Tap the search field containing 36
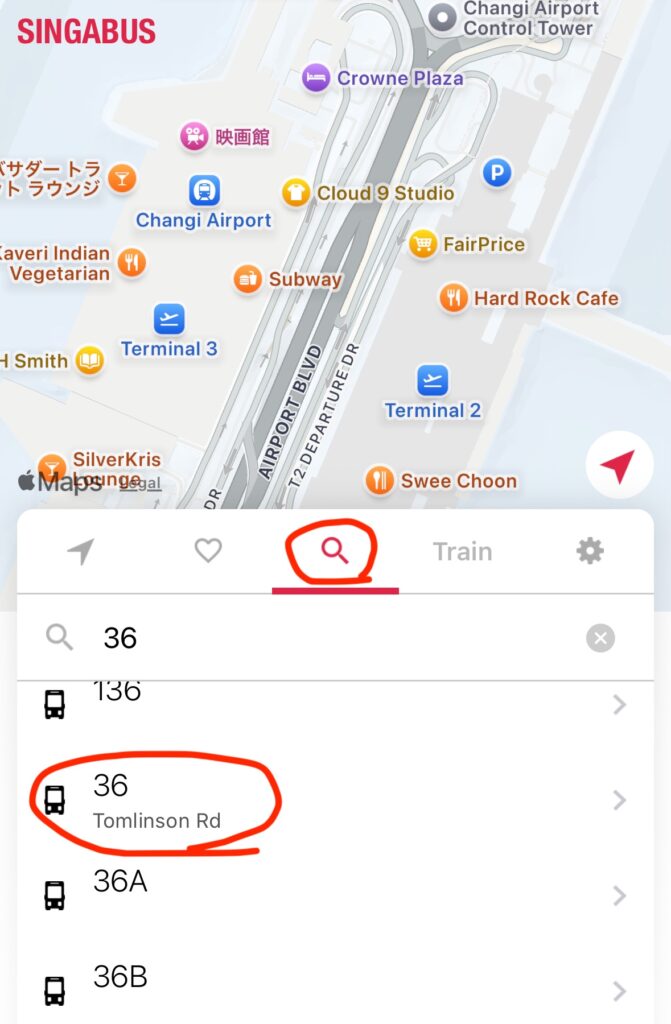 [330, 638]
